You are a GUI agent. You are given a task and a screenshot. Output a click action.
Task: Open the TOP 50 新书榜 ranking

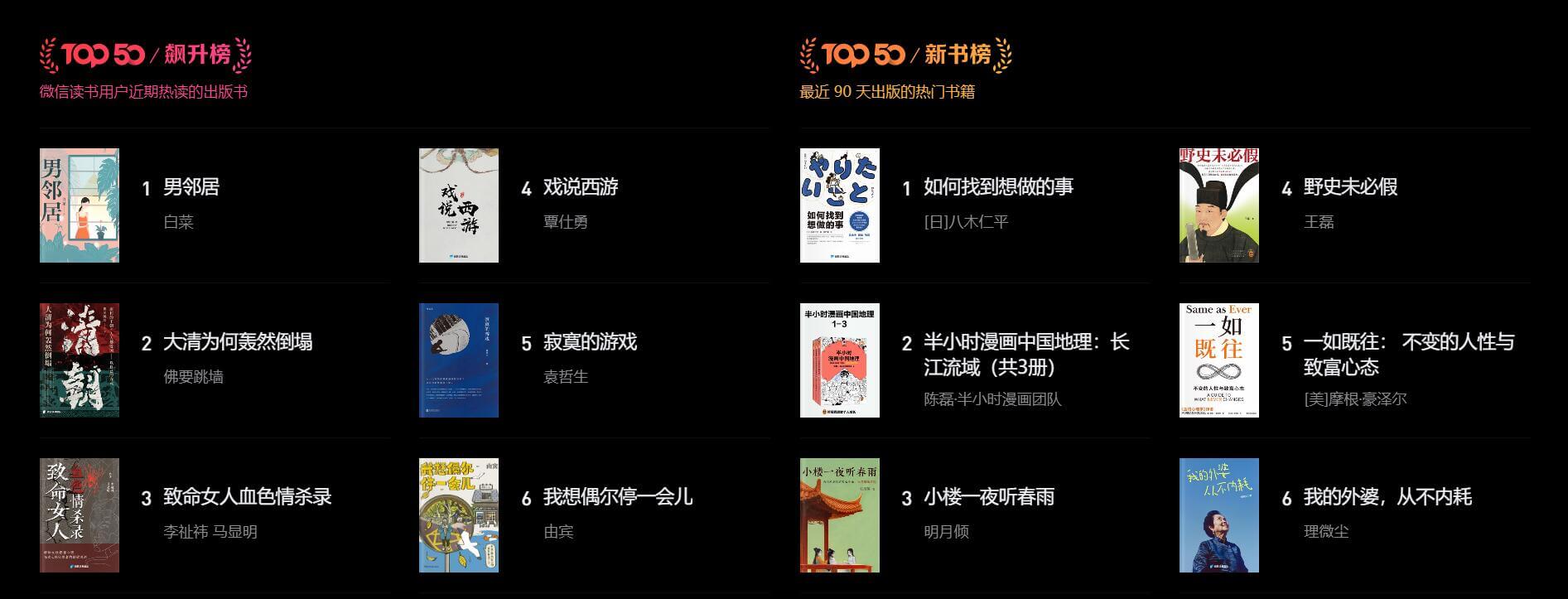tap(905, 55)
